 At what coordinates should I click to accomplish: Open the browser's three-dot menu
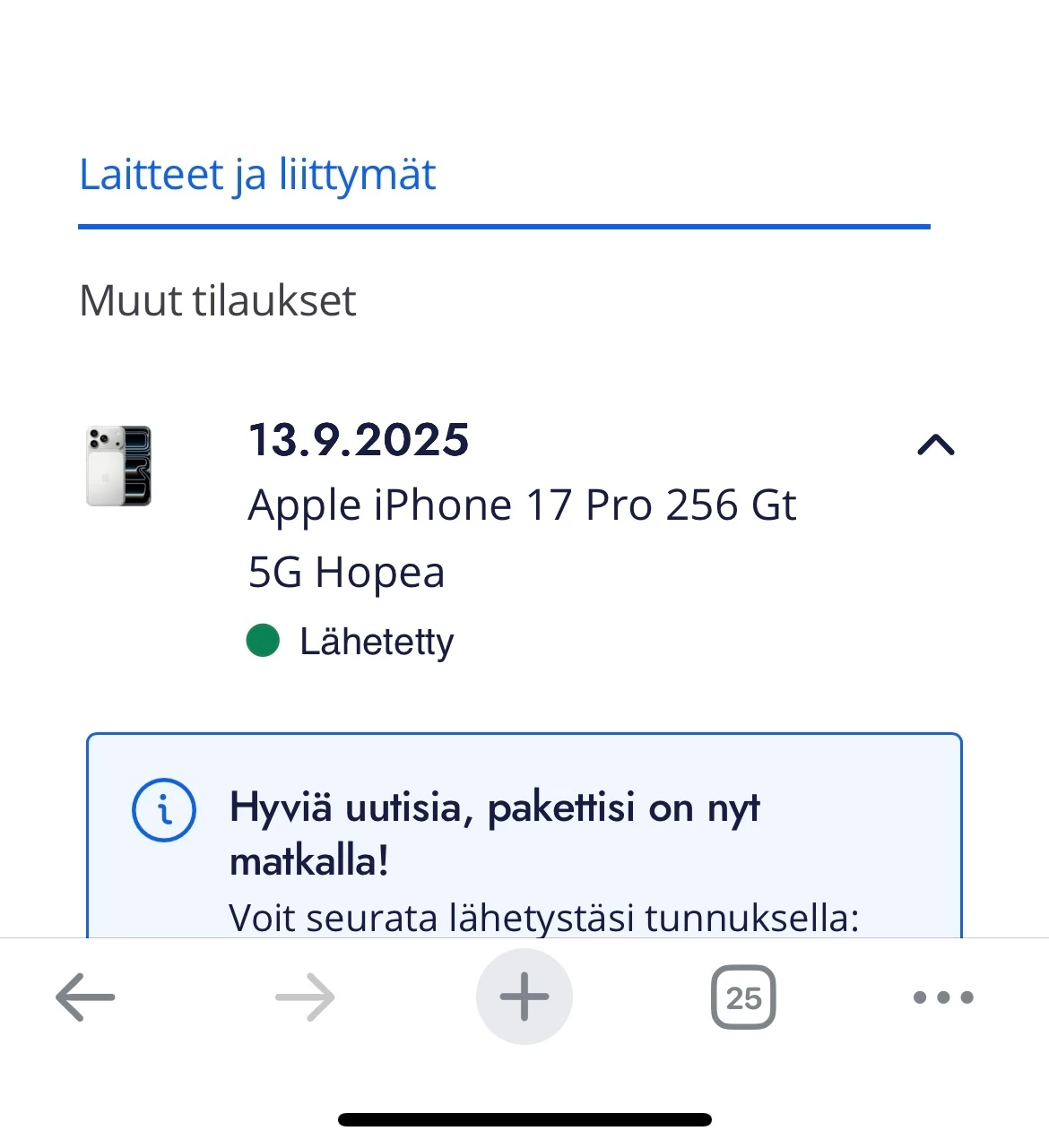click(942, 997)
